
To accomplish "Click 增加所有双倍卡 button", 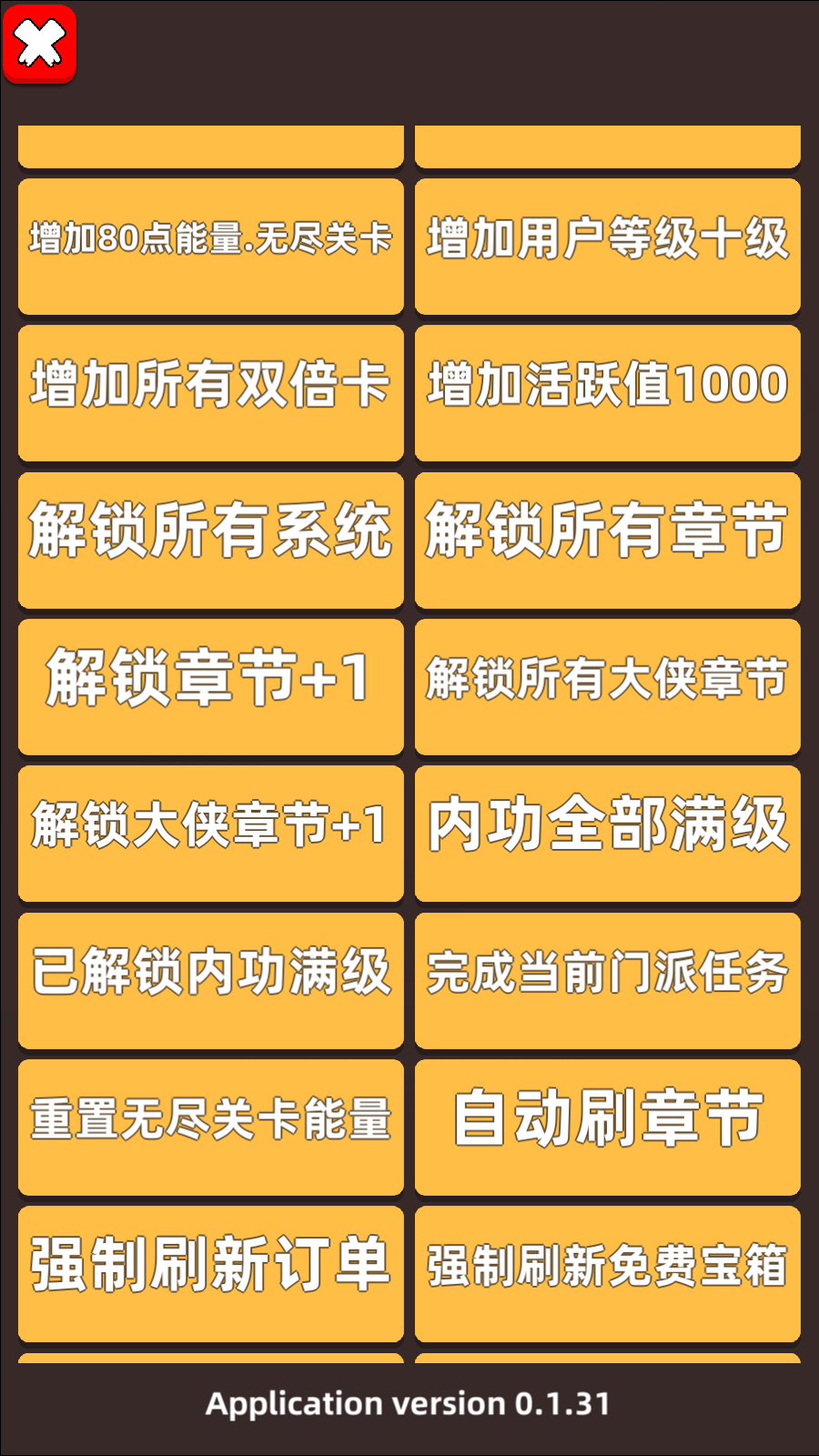I will click(210, 389).
